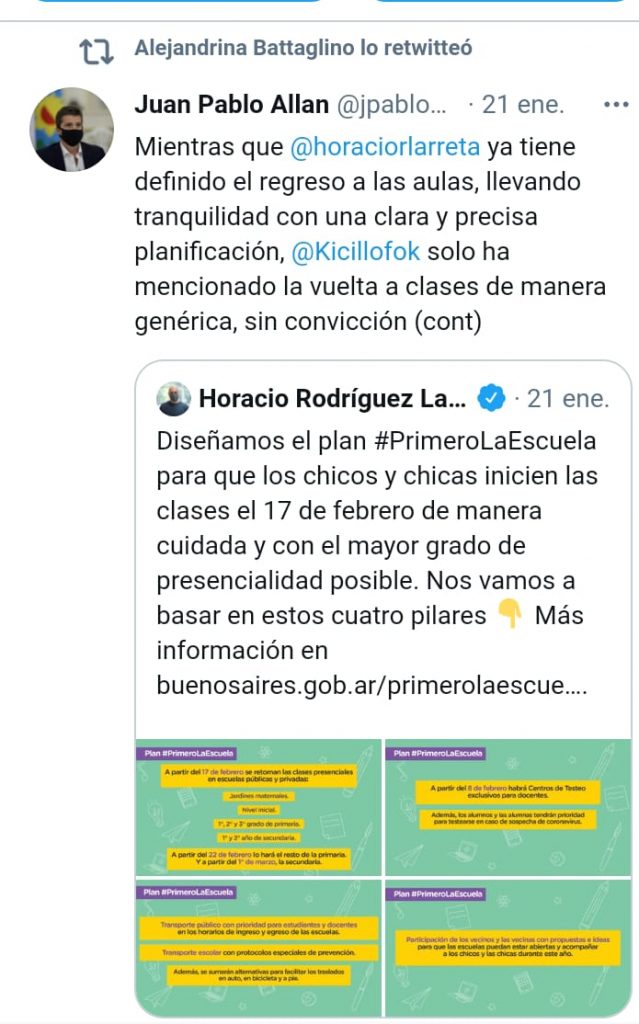The image size is (639, 1024).
Task: Open Juan Pablo Allan's profile picture
Action: click(x=68, y=130)
